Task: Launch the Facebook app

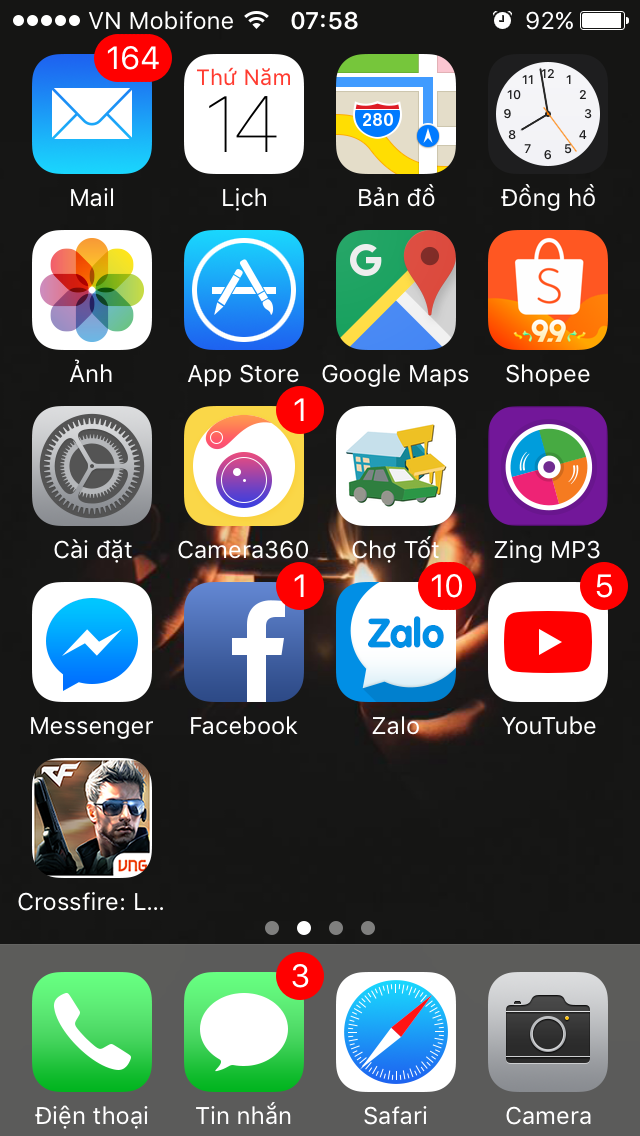Action: 244,642
